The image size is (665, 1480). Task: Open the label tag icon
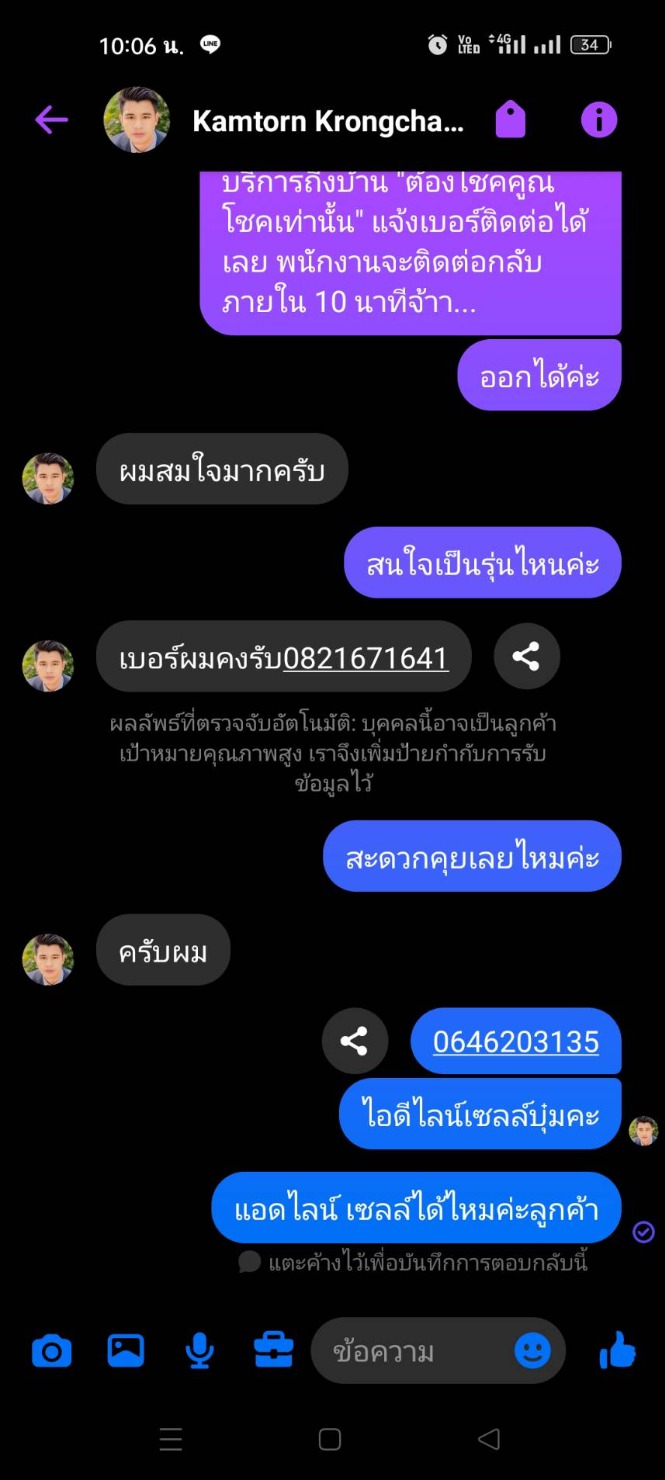pos(511,121)
